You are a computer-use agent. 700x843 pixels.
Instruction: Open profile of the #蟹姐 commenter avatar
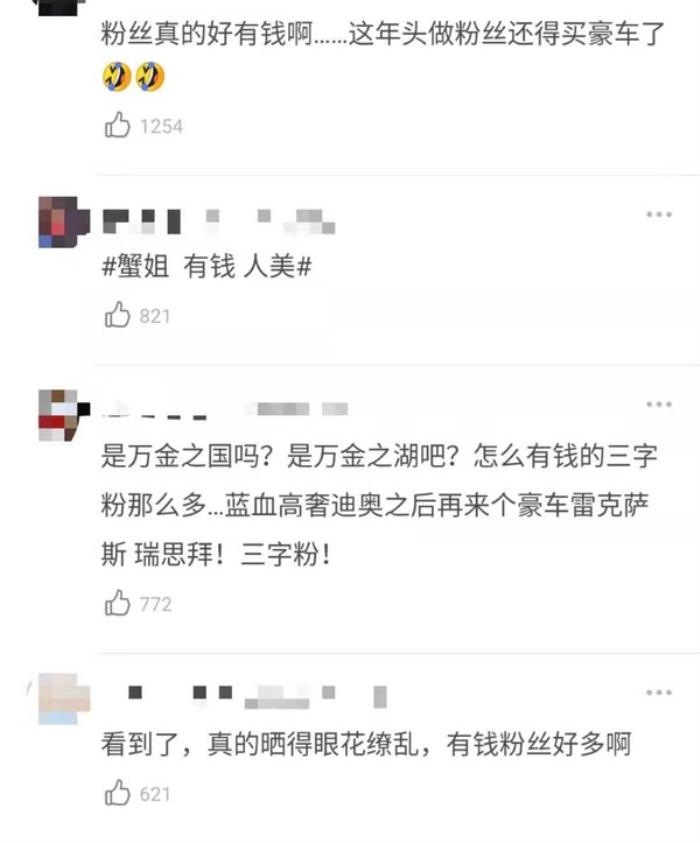[x=64, y=222]
